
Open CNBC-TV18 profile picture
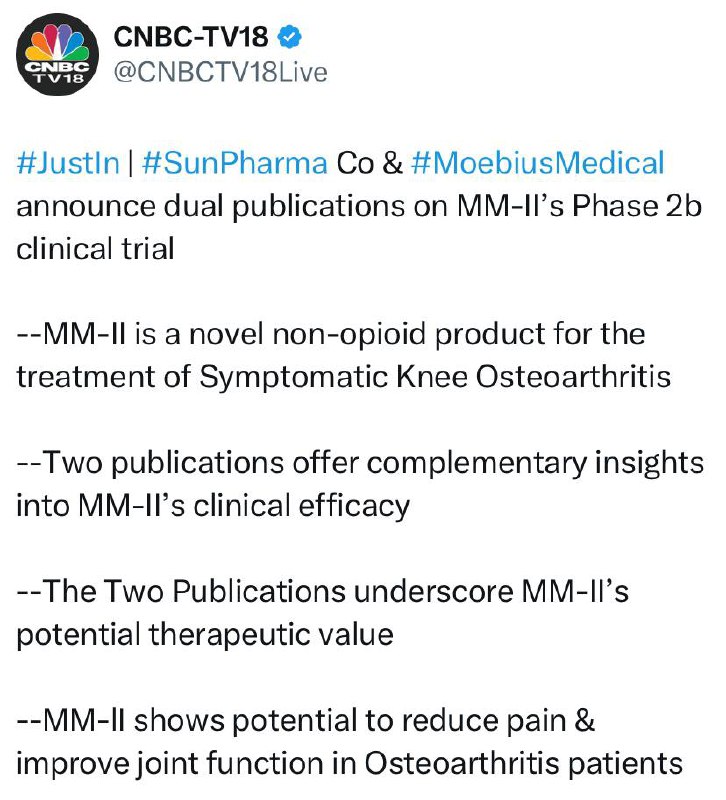click(x=58, y=55)
